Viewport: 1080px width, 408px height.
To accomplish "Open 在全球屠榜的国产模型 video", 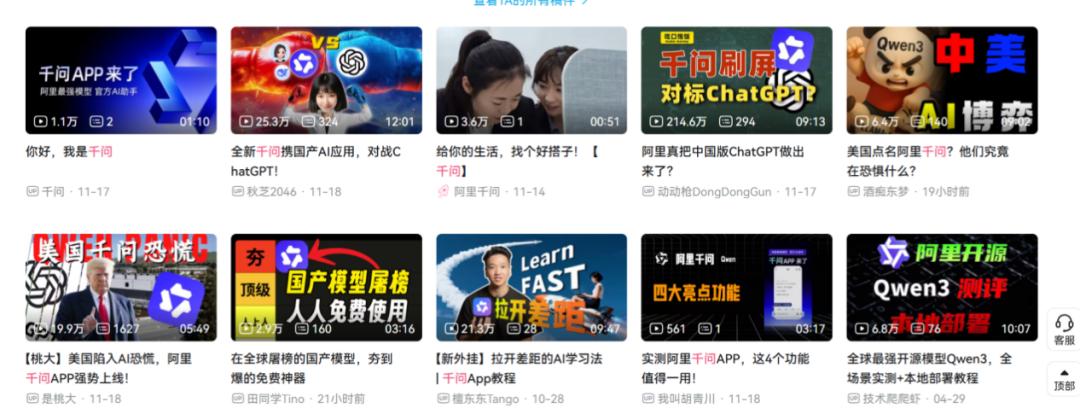I will [x=326, y=287].
